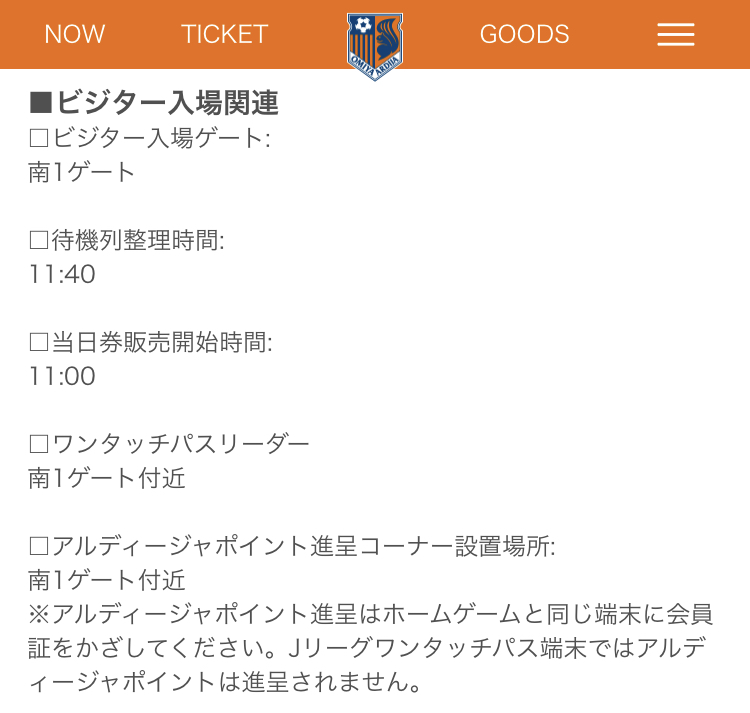Open the hamburger menu

[x=675, y=34]
